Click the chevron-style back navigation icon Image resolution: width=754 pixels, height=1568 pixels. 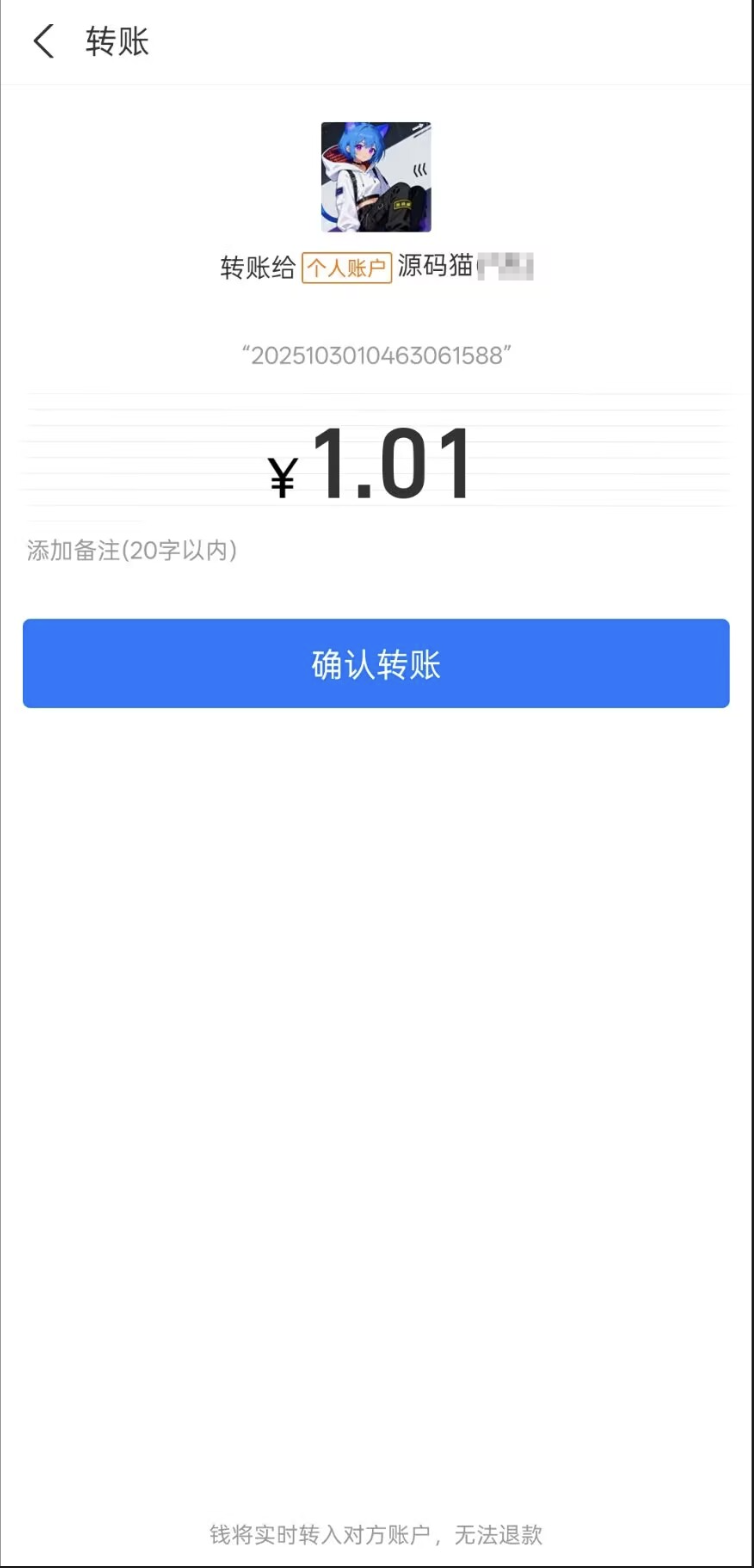(x=42, y=42)
